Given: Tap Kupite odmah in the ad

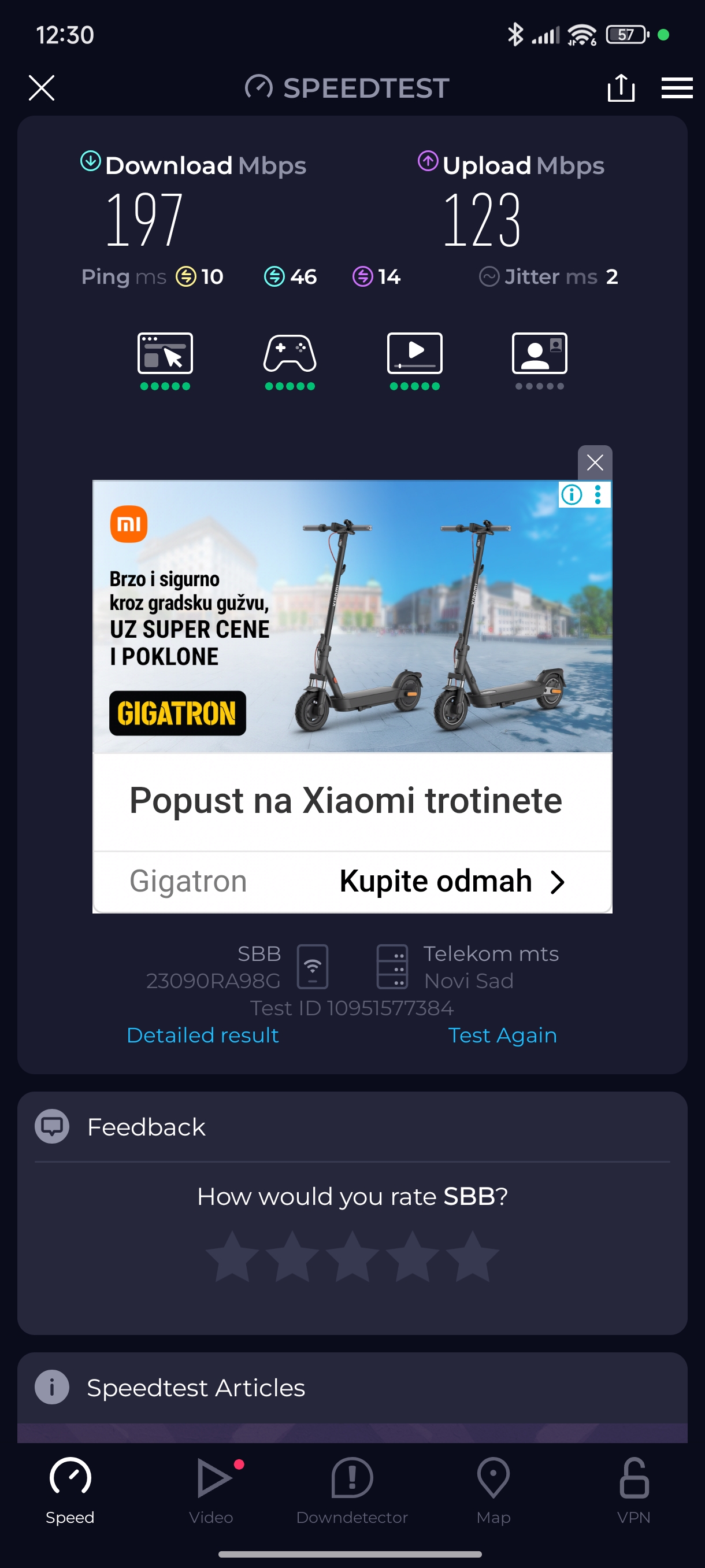Looking at the screenshot, I should pos(452,881).
